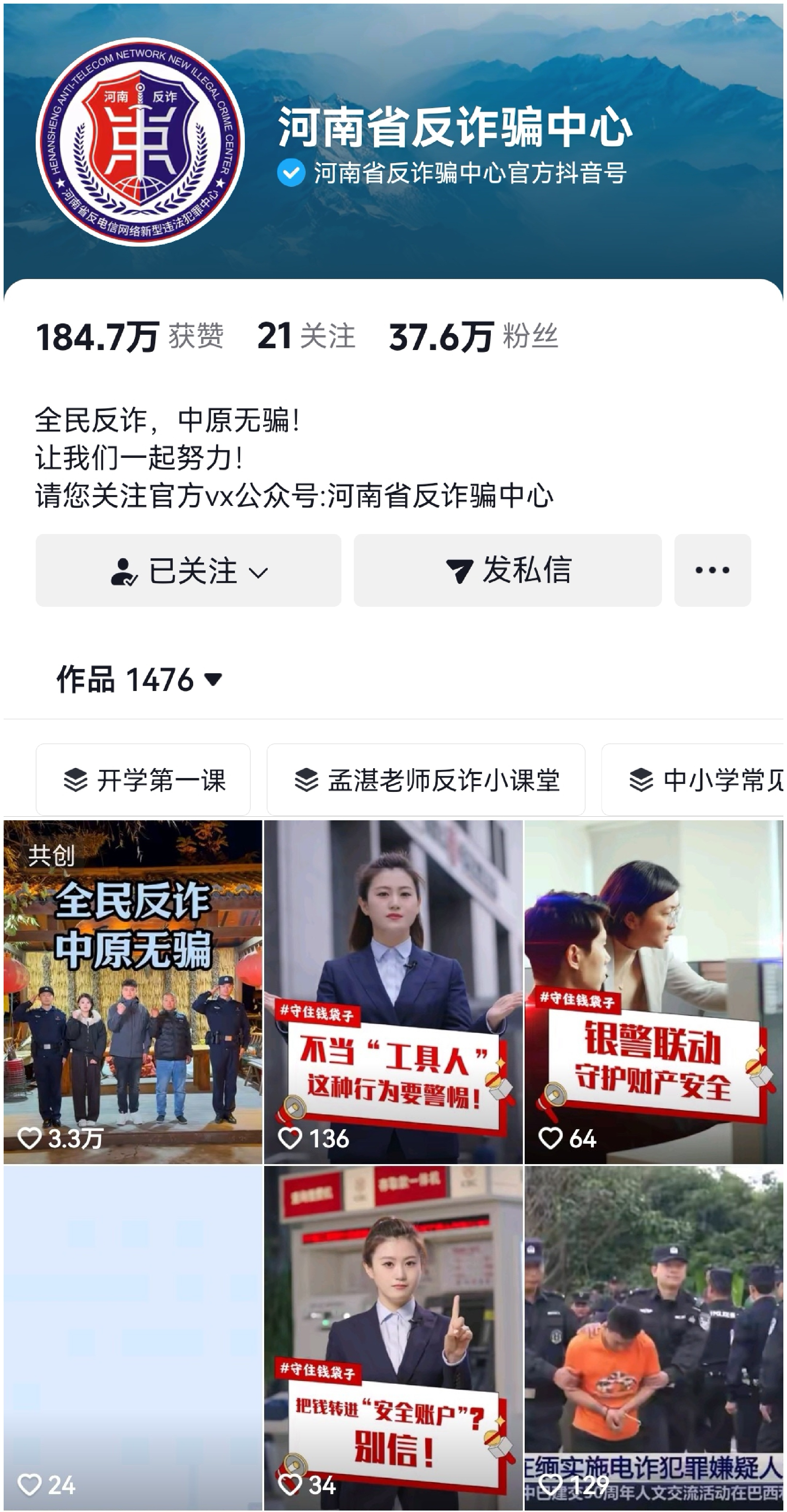Play the 把钱转进"安全账户" video
Image resolution: width=787 pixels, height=1512 pixels.
[393, 1338]
